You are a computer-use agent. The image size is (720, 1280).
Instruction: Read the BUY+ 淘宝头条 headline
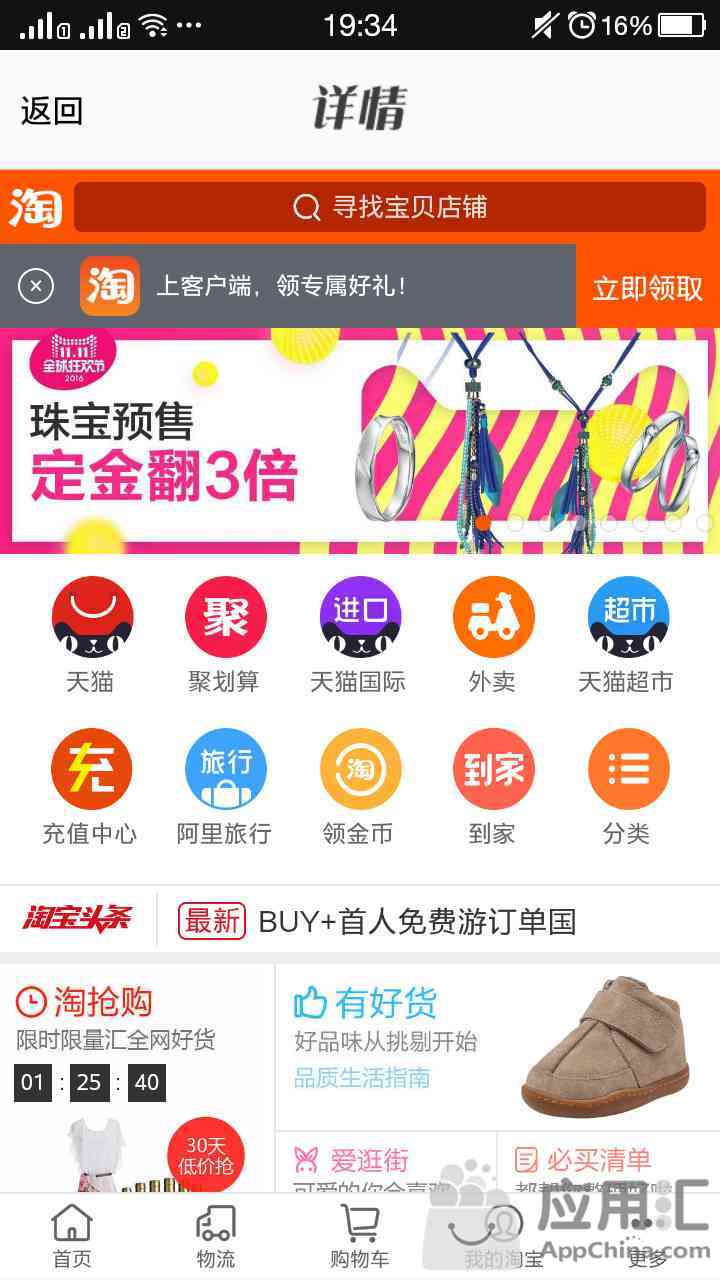click(417, 921)
